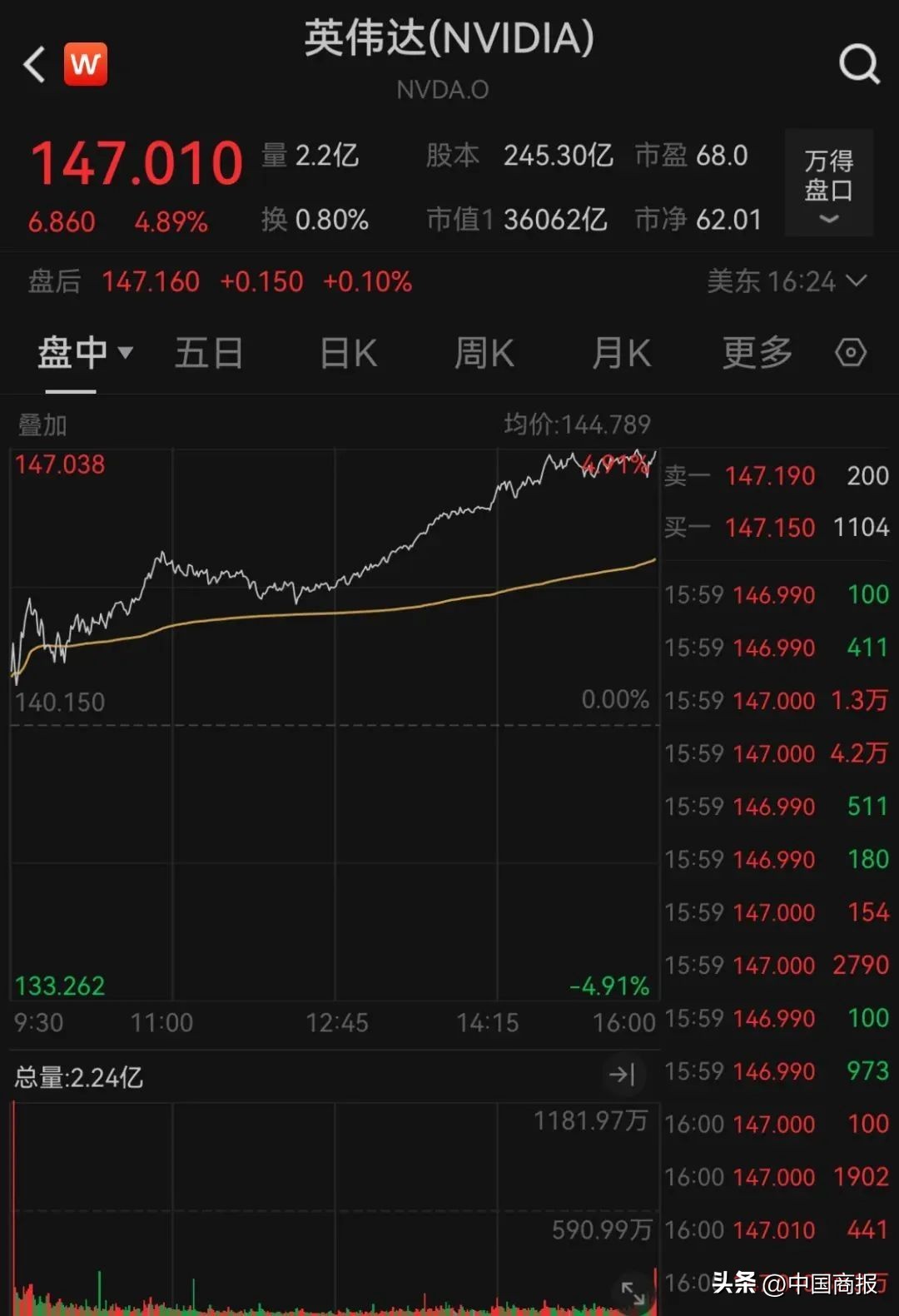Image resolution: width=899 pixels, height=1316 pixels.
Task: Show the 月K chart tab
Action: (621, 353)
